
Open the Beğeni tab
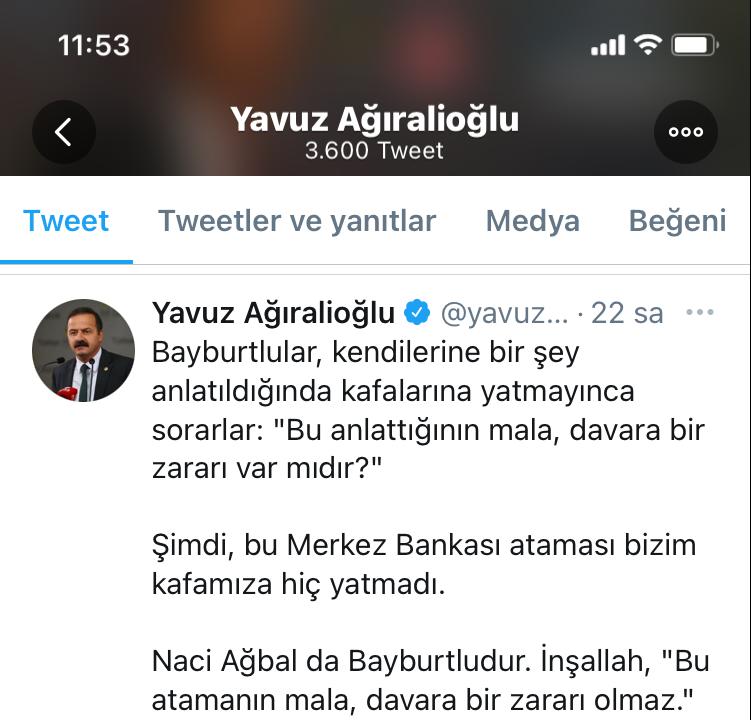[678, 221]
